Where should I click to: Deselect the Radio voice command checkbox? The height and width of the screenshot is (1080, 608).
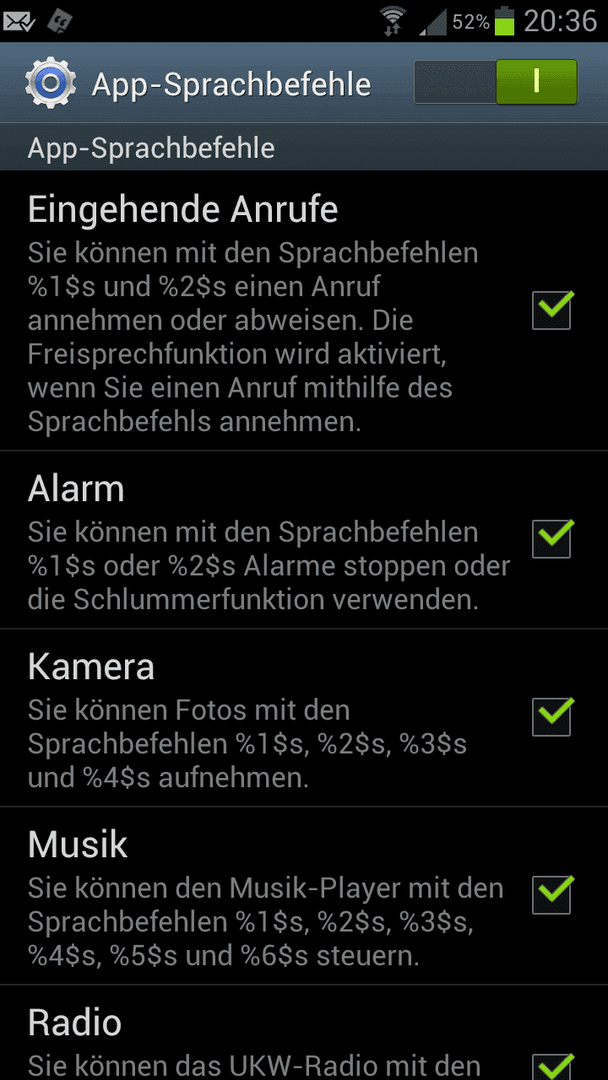(x=552, y=1064)
